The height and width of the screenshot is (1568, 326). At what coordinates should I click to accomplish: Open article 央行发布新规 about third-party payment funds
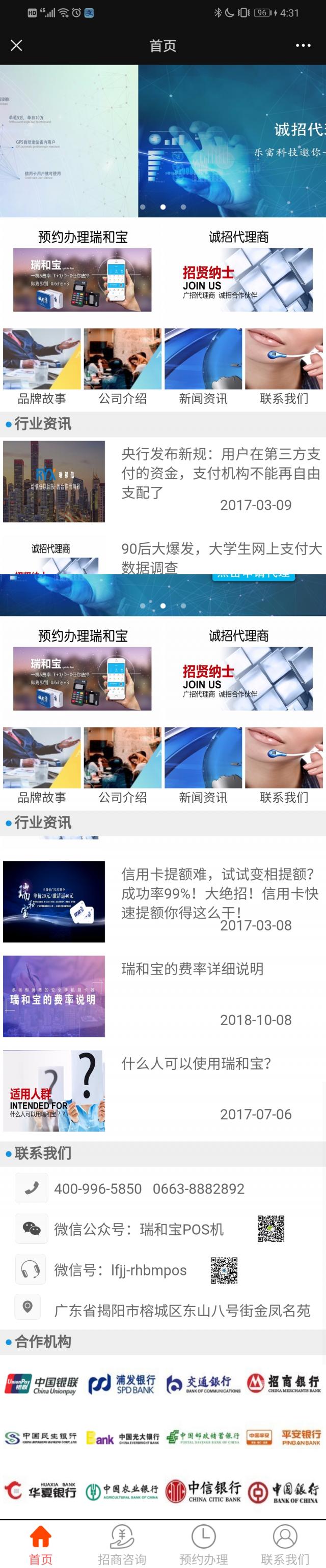221,472
